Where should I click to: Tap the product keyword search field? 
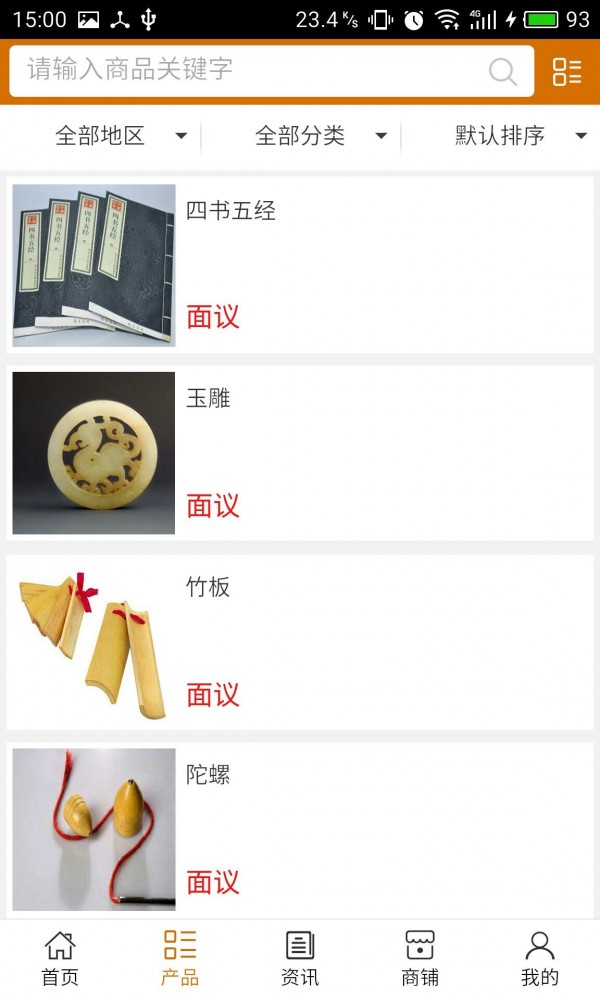pos(250,70)
